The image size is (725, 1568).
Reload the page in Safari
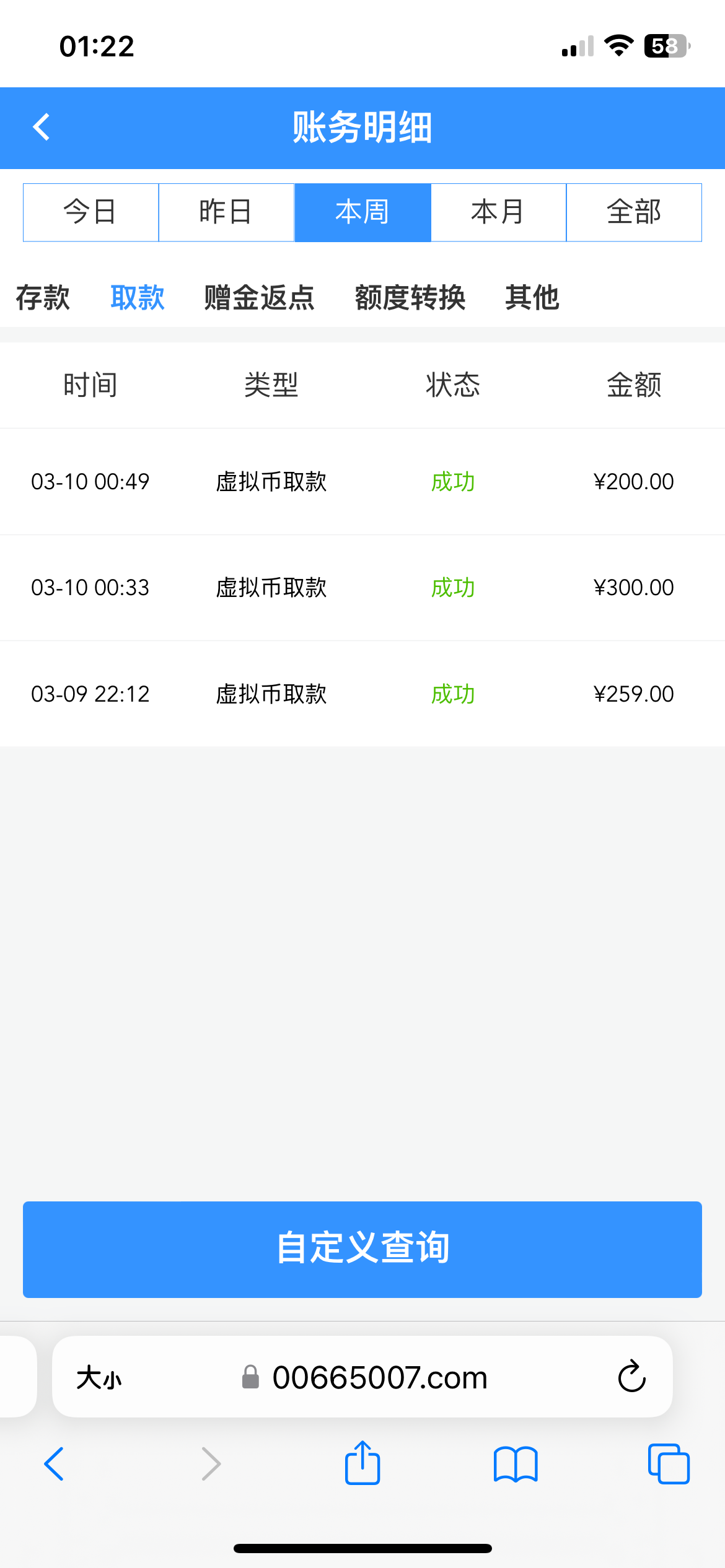(x=631, y=1377)
